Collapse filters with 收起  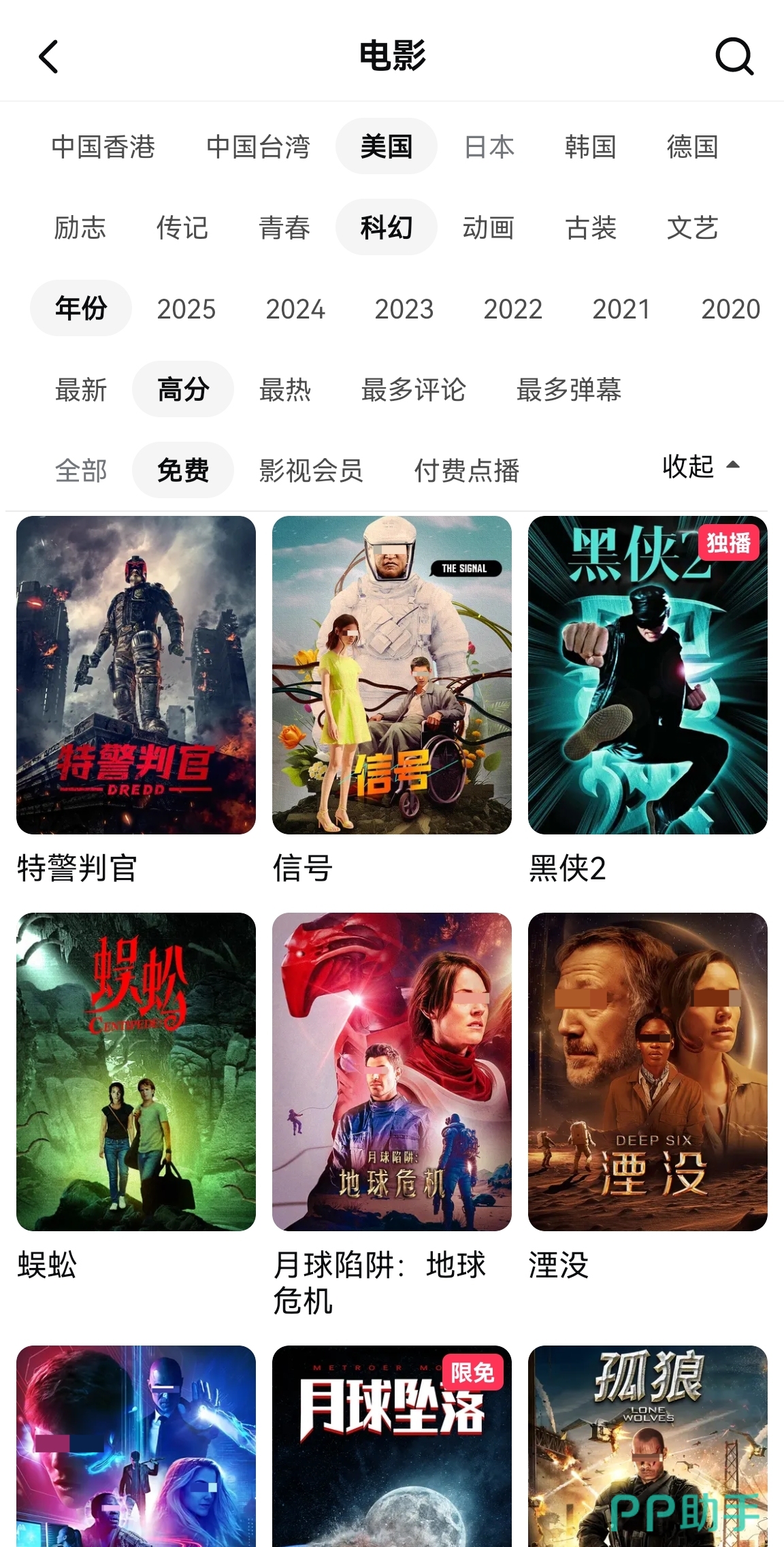coord(700,466)
